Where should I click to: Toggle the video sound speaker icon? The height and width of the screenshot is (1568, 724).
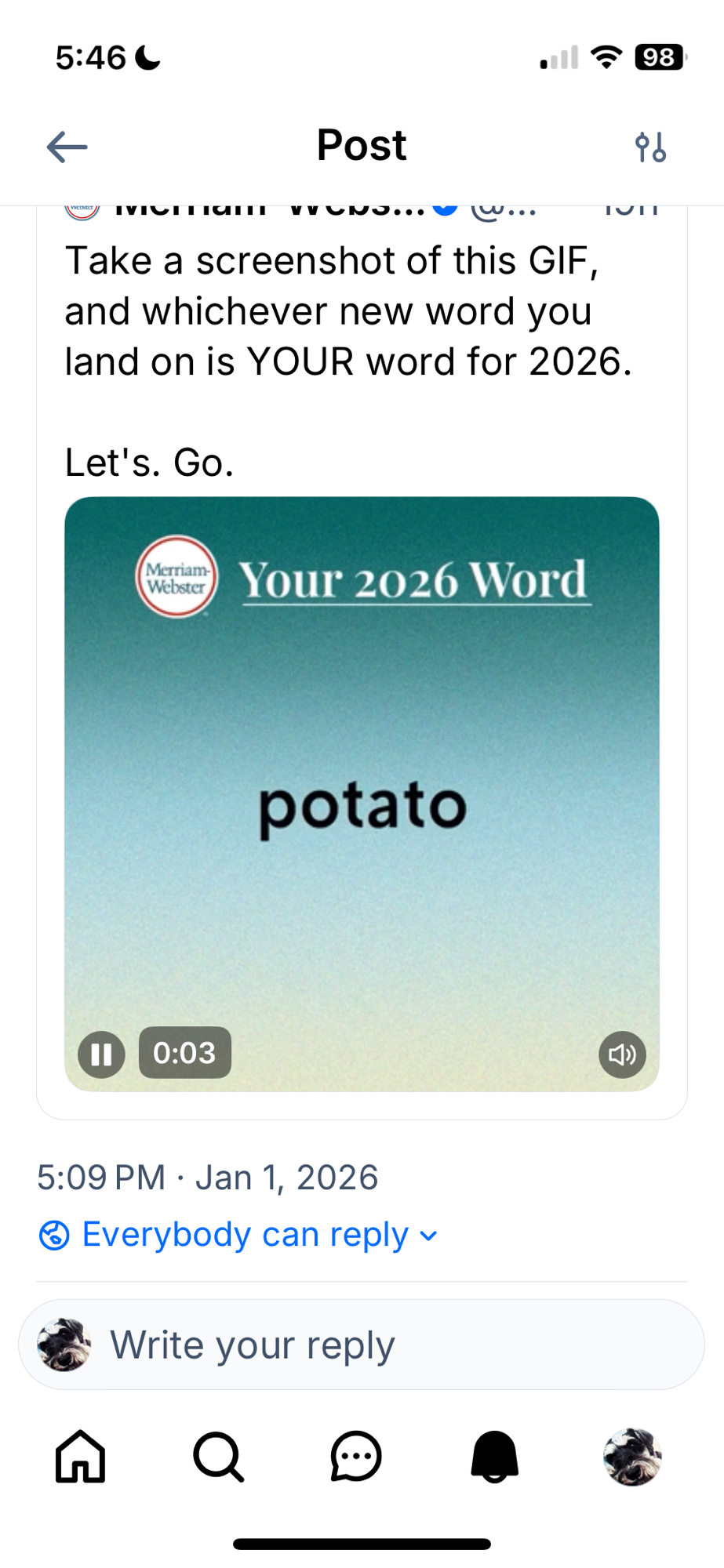(x=622, y=1054)
